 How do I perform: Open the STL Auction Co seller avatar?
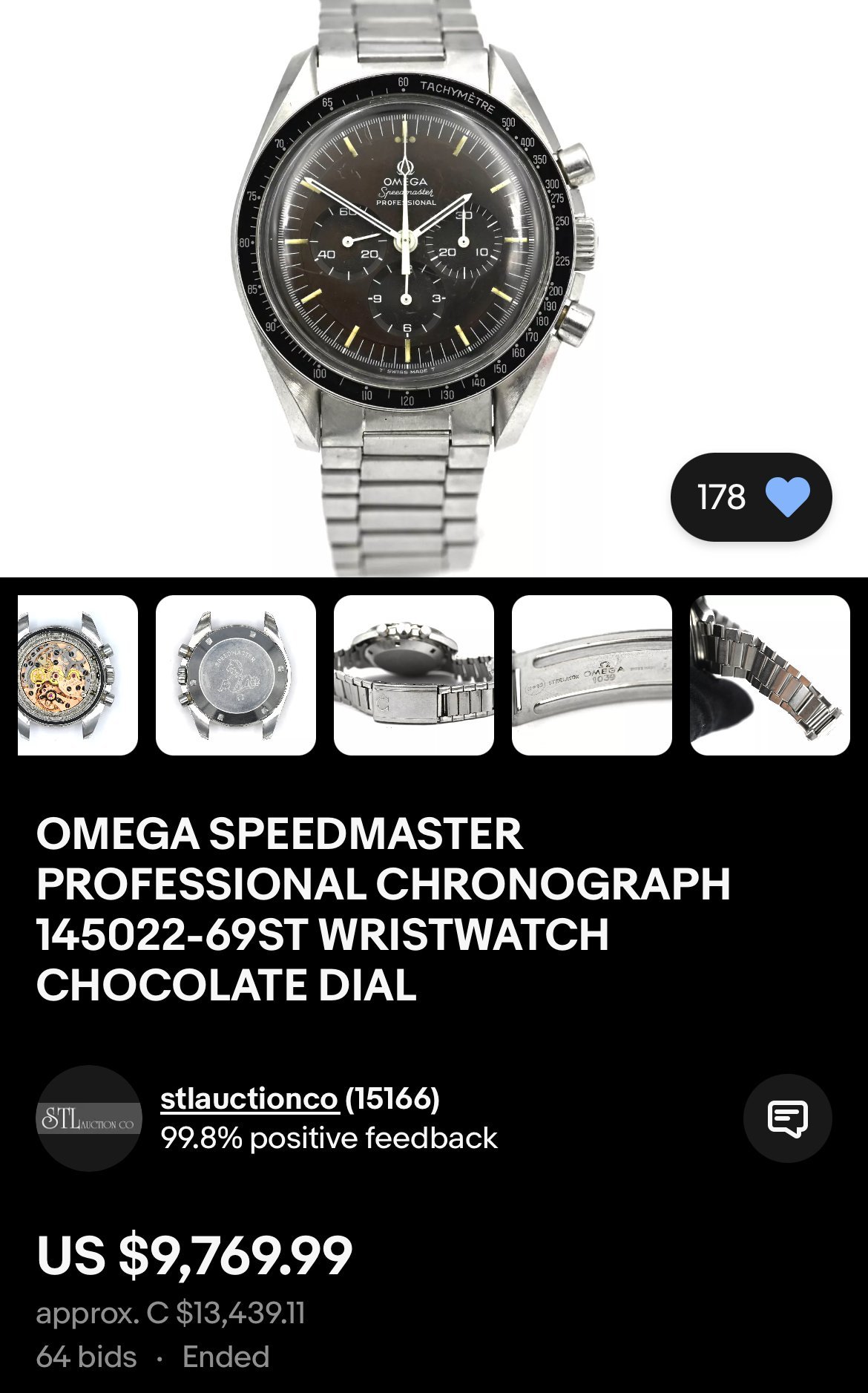(x=89, y=1118)
